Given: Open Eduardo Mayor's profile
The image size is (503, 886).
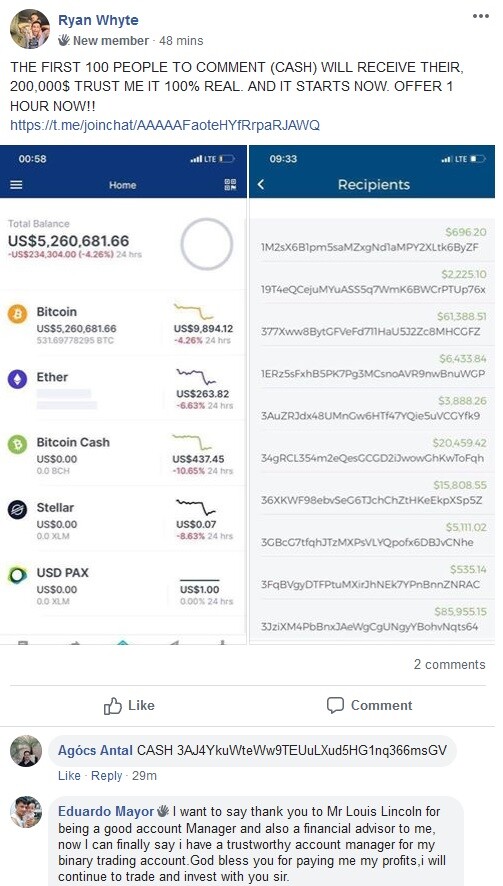Looking at the screenshot, I should (x=106, y=811).
